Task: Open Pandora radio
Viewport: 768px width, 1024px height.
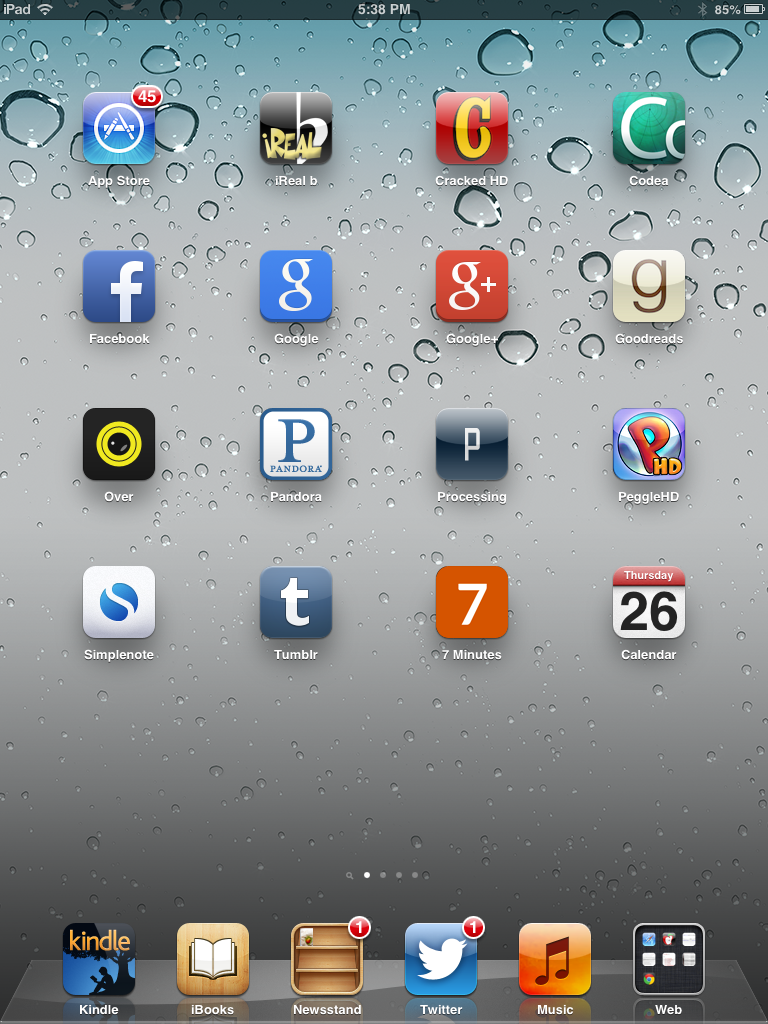Action: [296, 445]
